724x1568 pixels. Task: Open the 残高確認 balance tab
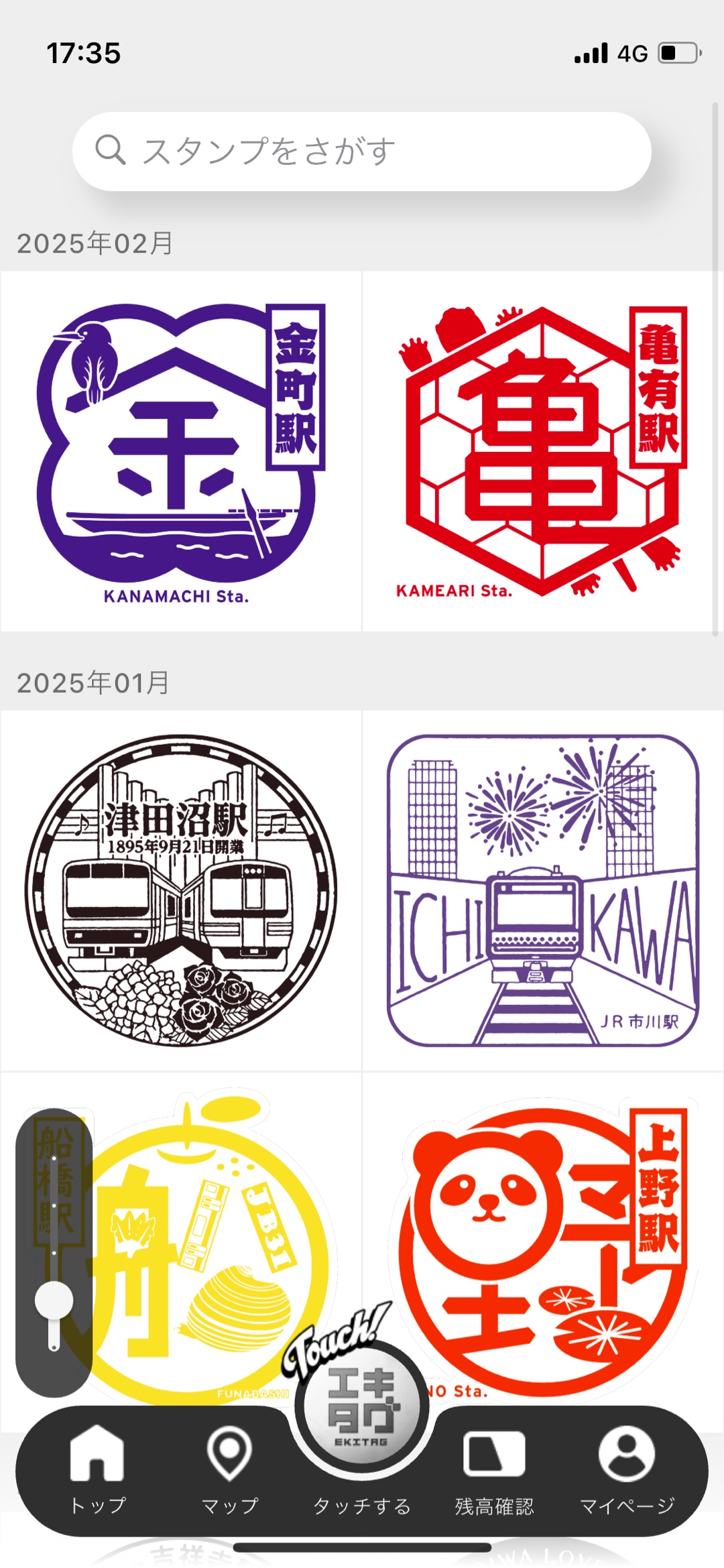click(494, 1469)
